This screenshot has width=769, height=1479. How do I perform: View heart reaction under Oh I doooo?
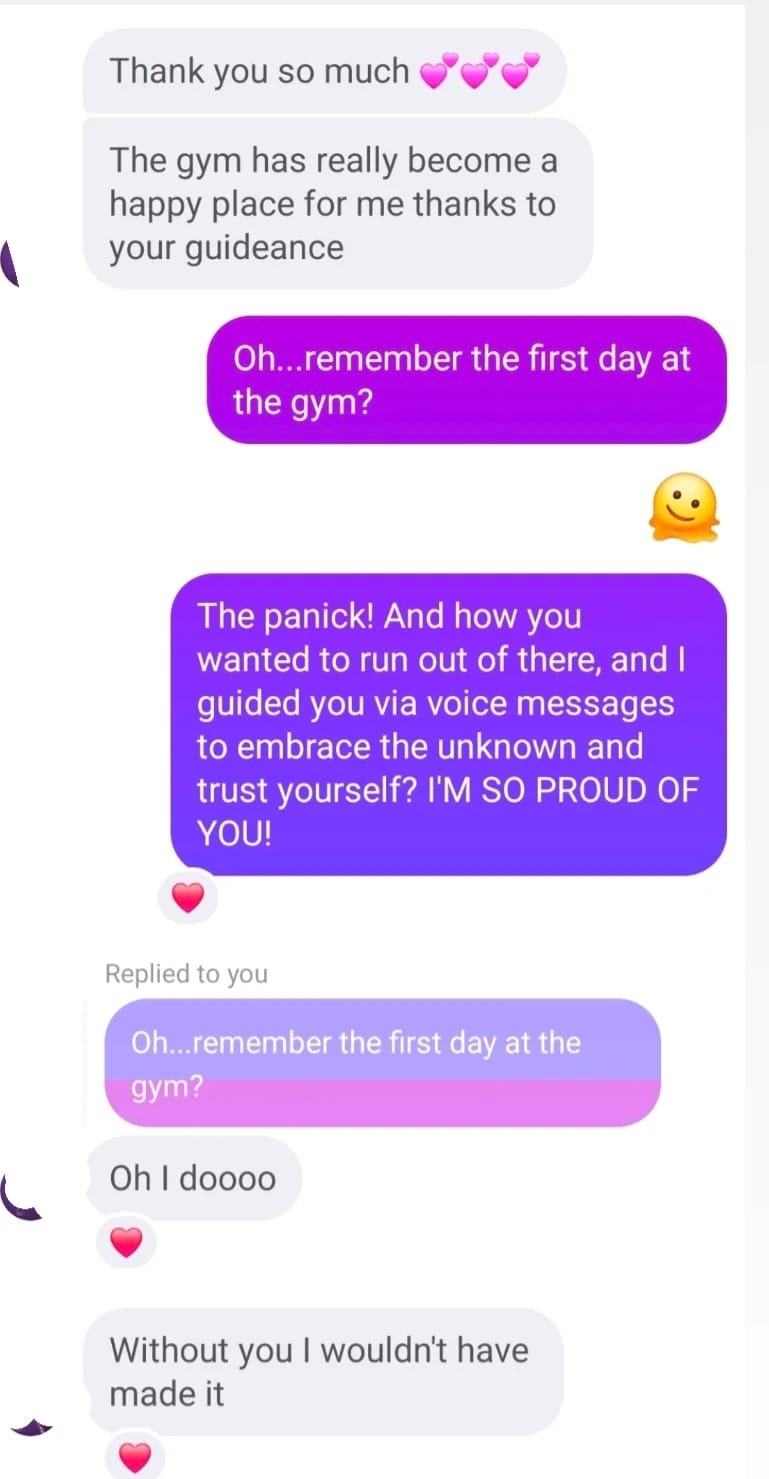126,1243
